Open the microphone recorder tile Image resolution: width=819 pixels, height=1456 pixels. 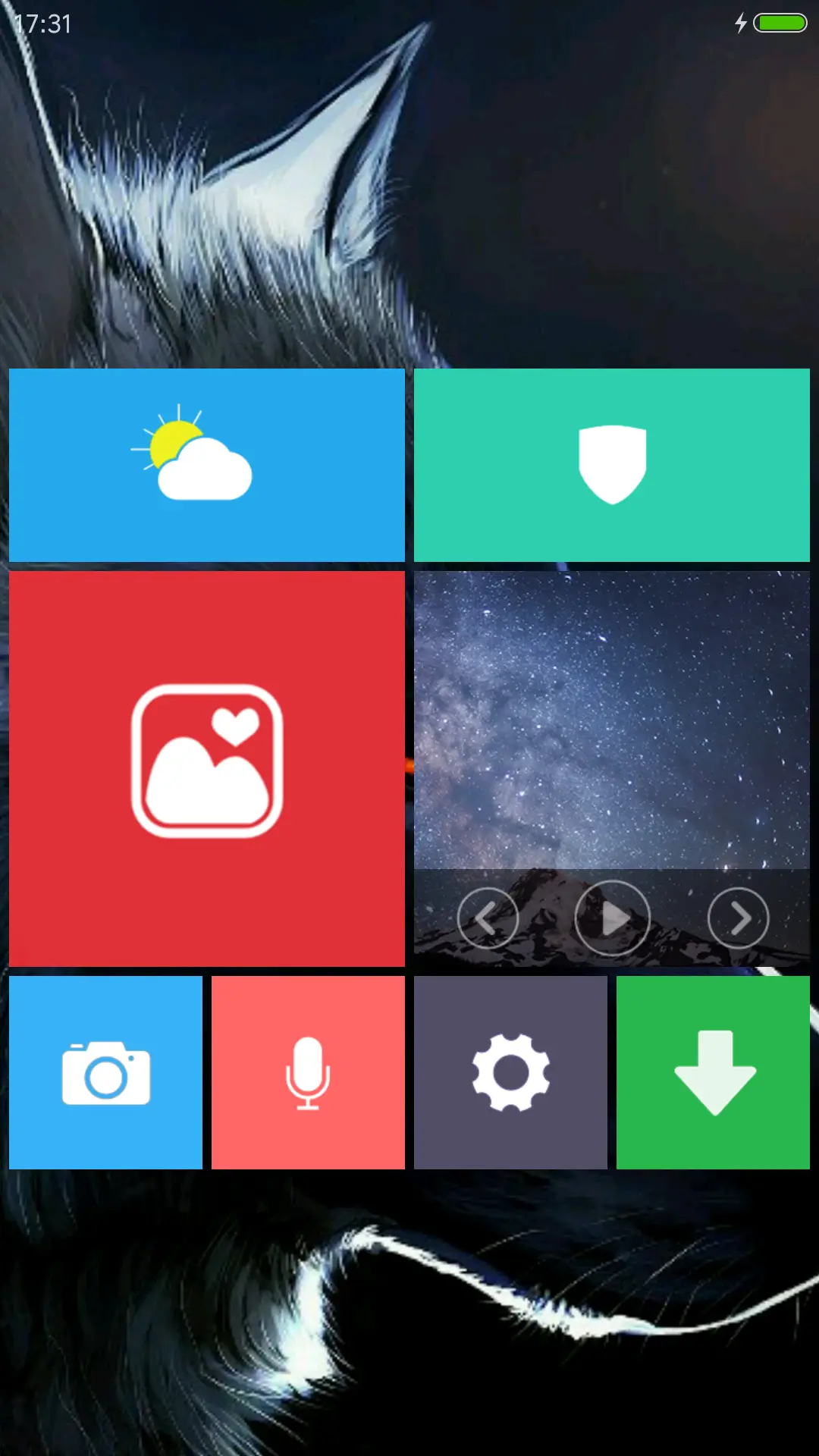click(x=308, y=1072)
